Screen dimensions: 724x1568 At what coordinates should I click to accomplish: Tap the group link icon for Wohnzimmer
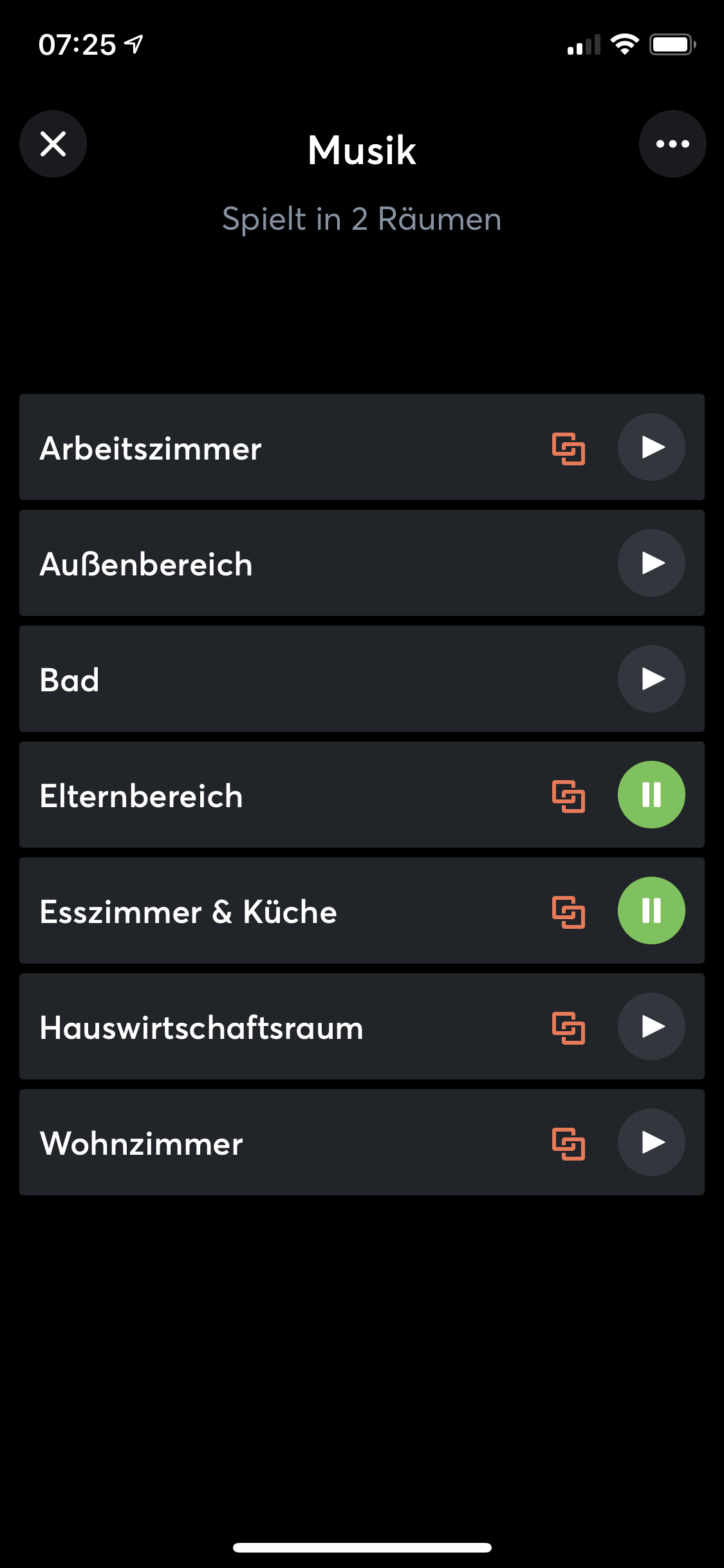pyautogui.click(x=569, y=1144)
